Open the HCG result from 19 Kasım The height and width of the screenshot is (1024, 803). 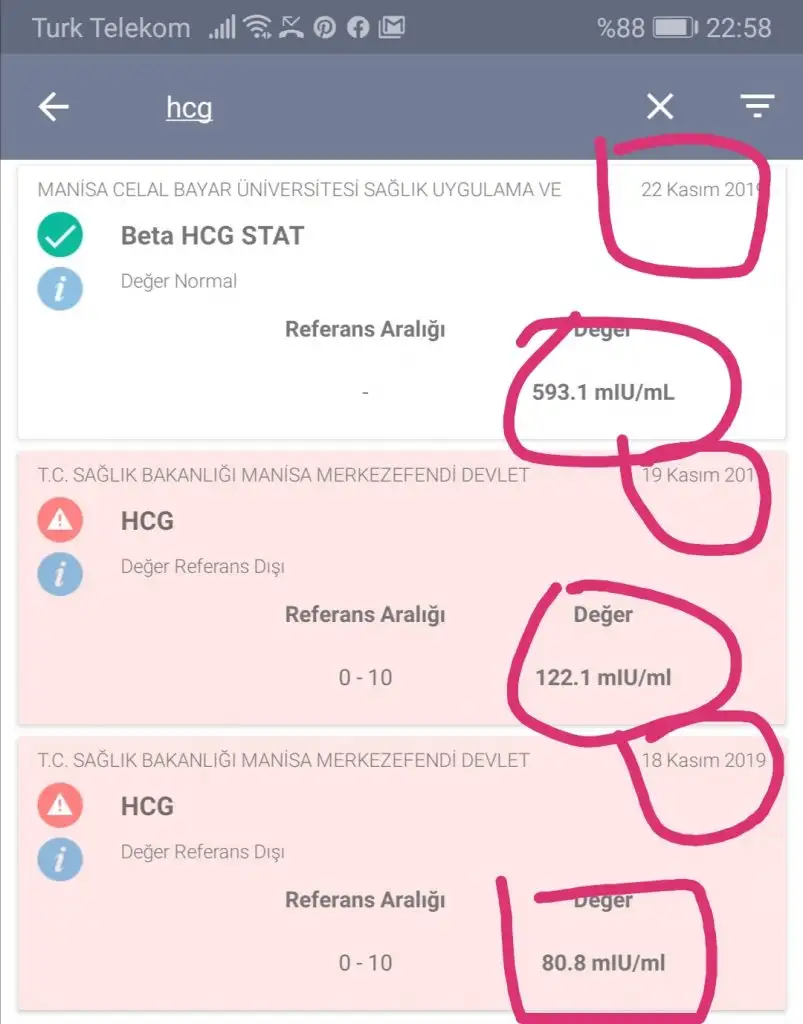click(147, 521)
